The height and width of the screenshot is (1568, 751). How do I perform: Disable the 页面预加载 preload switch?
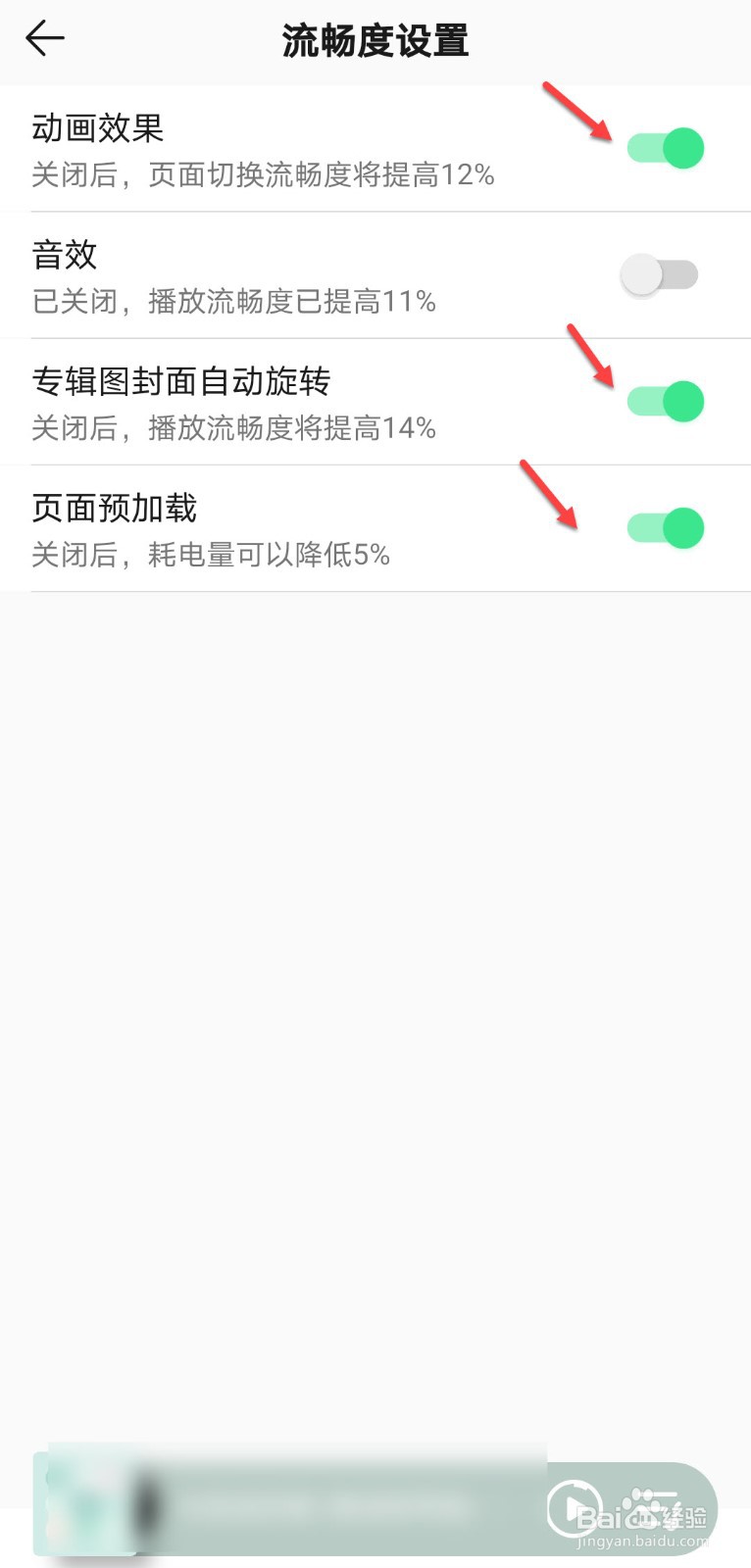[667, 527]
